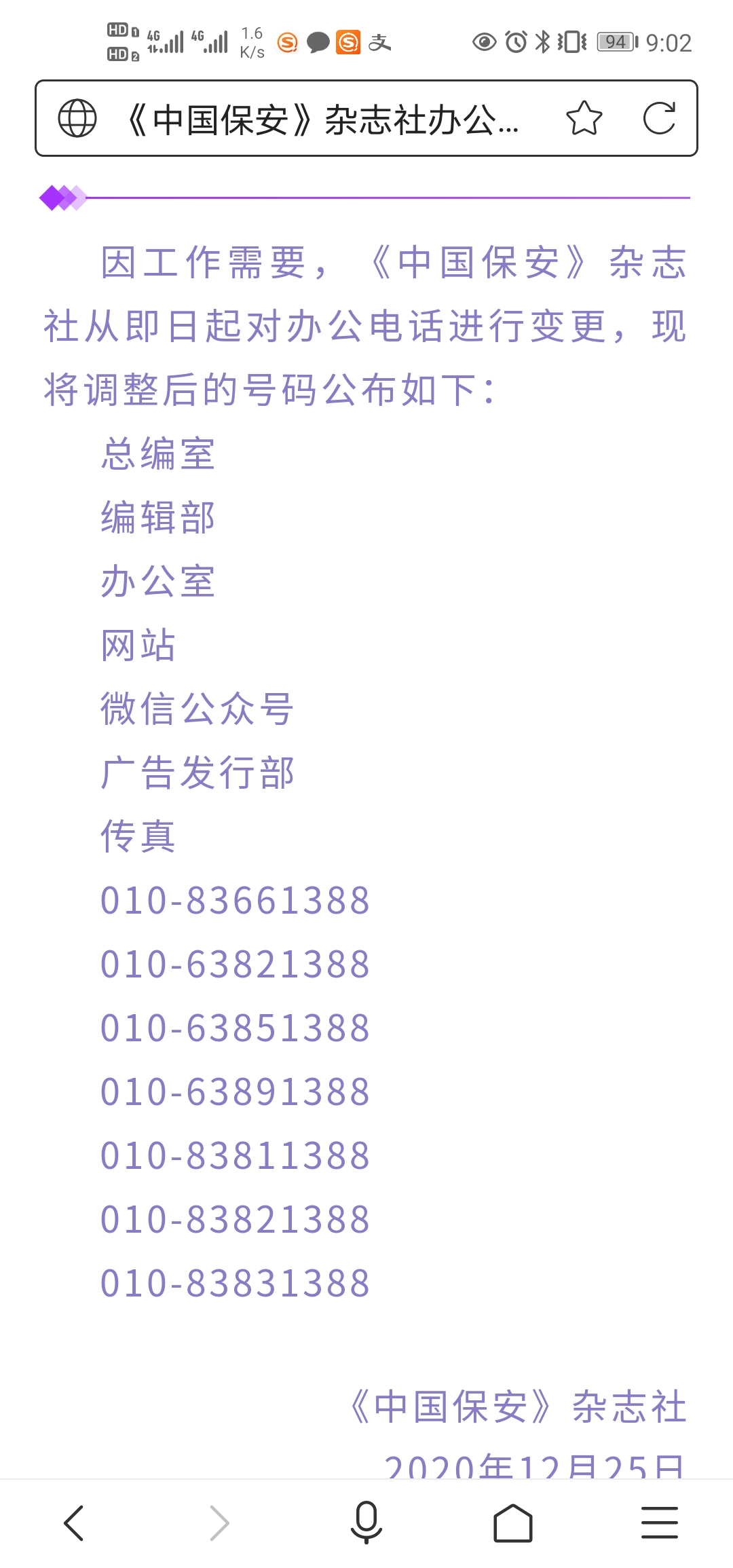Open the browser home page
733x1568 pixels.
point(512,1523)
